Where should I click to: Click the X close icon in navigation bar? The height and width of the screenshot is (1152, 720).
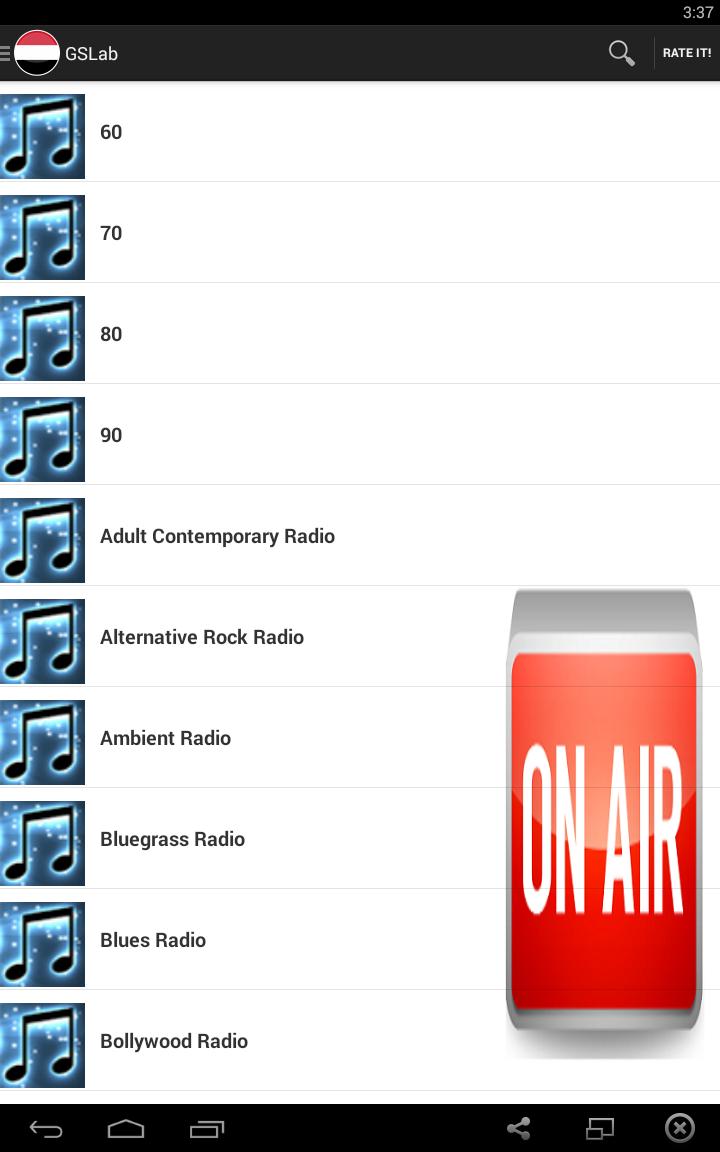coord(678,1127)
